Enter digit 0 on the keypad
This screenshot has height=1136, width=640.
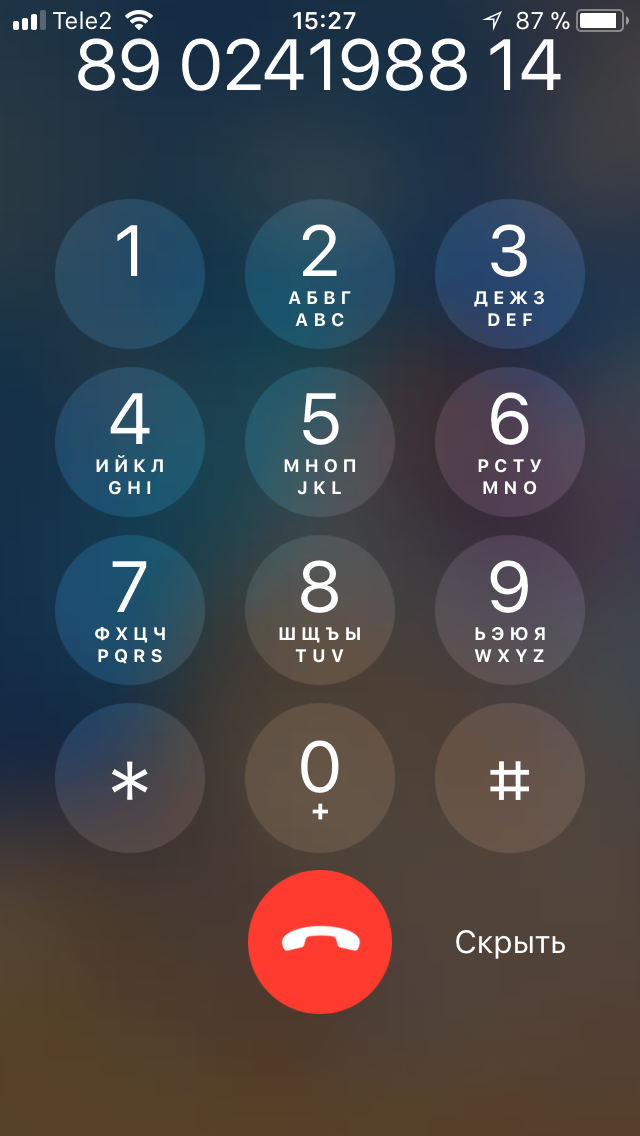320,778
